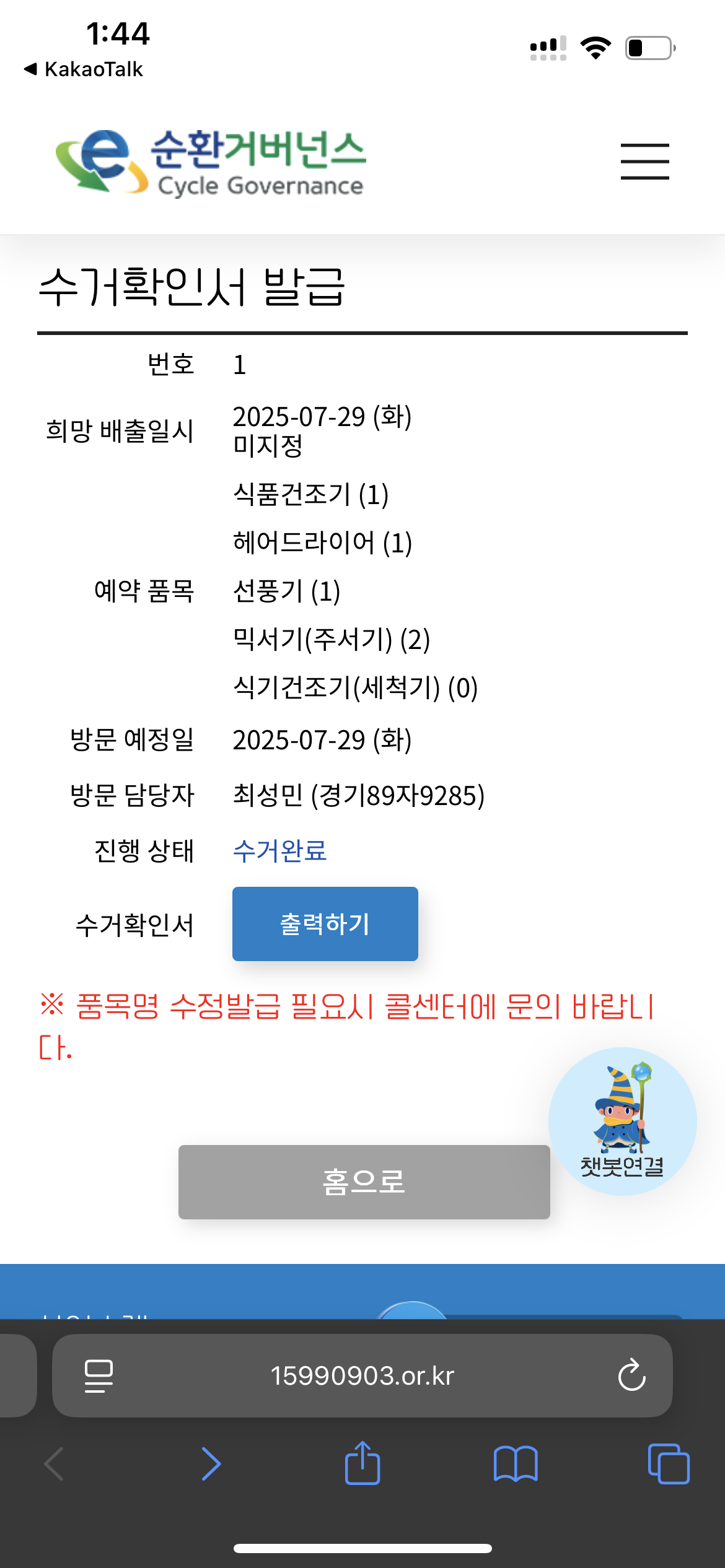
Task: Return to KakaoTalk app
Action: (x=84, y=69)
